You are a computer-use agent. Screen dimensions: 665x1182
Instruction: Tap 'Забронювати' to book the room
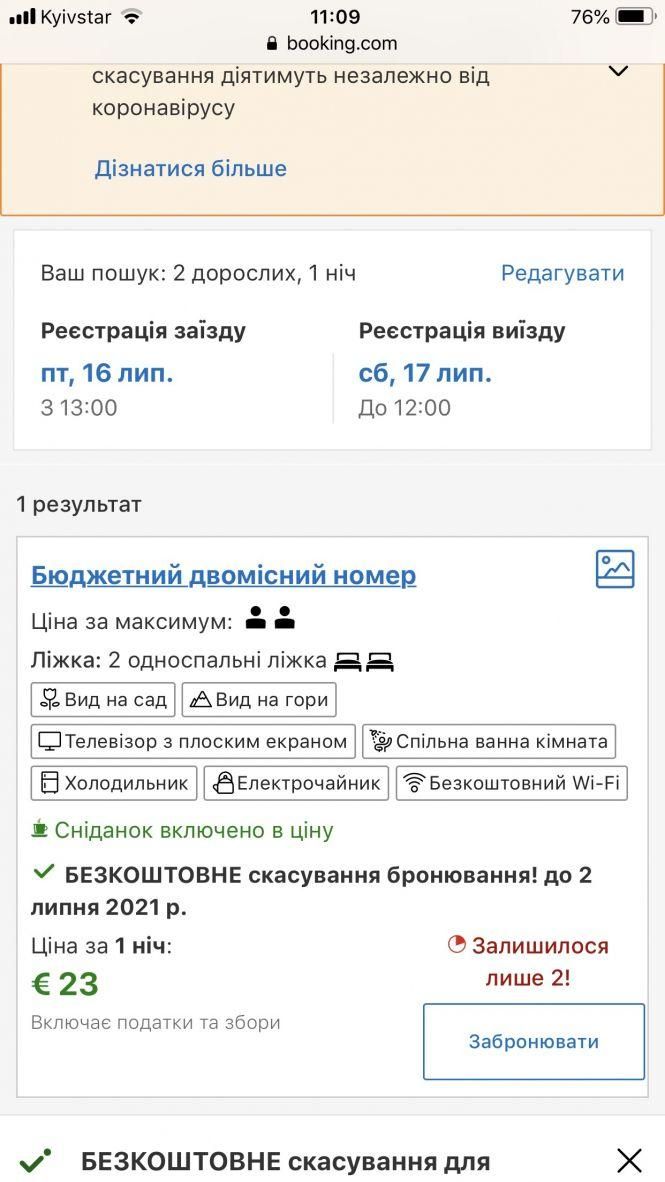533,1041
